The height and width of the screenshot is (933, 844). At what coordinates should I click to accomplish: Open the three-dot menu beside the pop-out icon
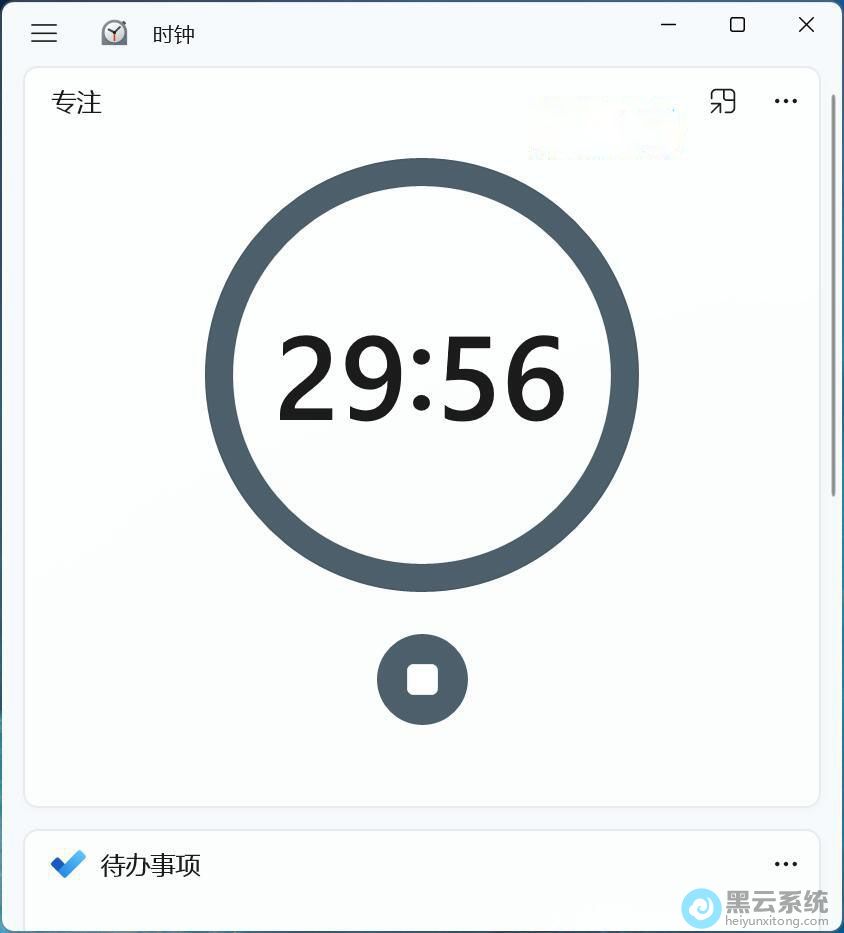pos(786,101)
